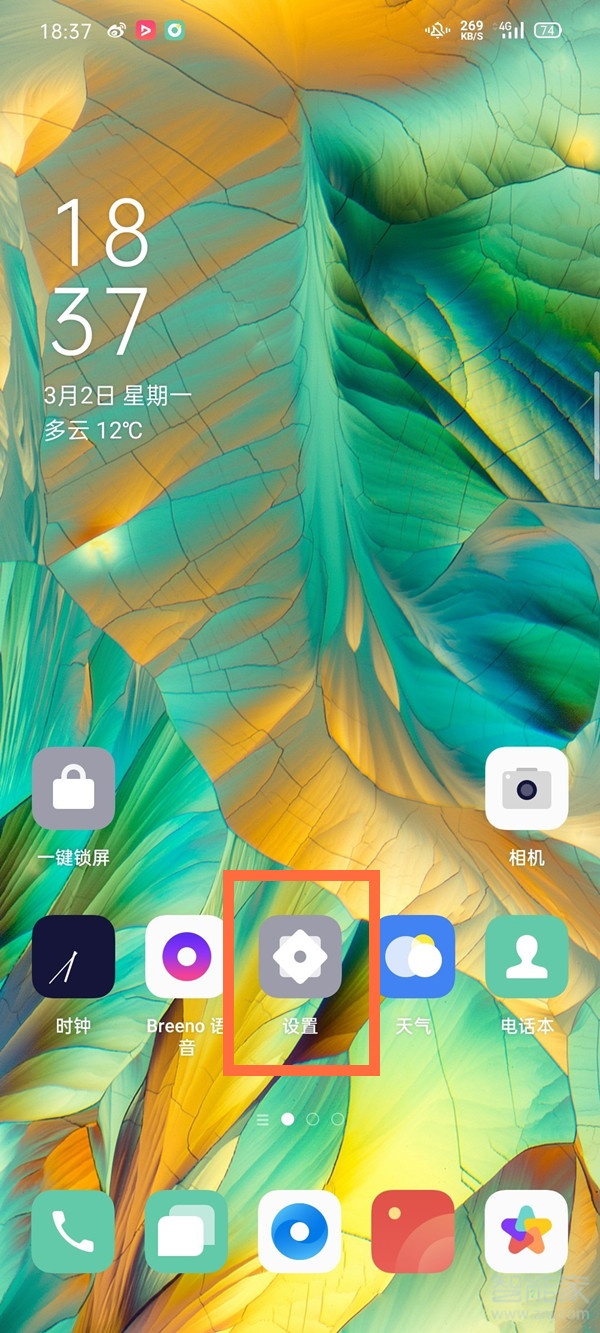600x1333 pixels.
Task: Open the red gallery app in the dock
Action: (x=413, y=1231)
